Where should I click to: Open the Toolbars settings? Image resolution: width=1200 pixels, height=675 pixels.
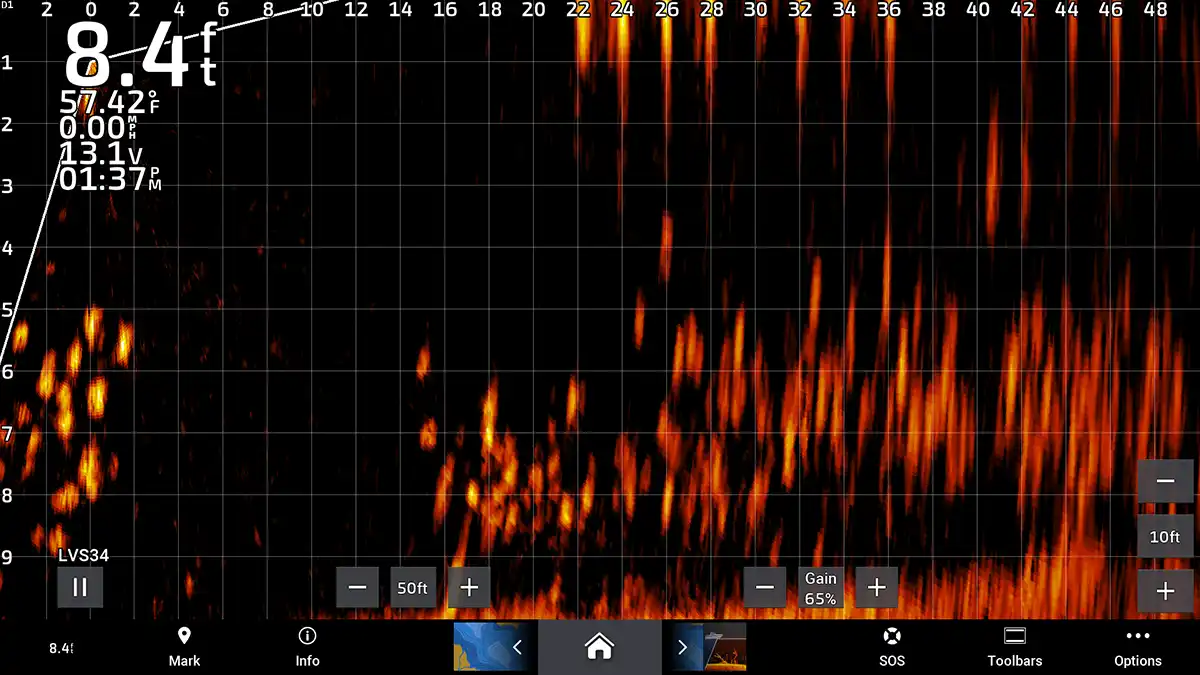pos(1015,647)
